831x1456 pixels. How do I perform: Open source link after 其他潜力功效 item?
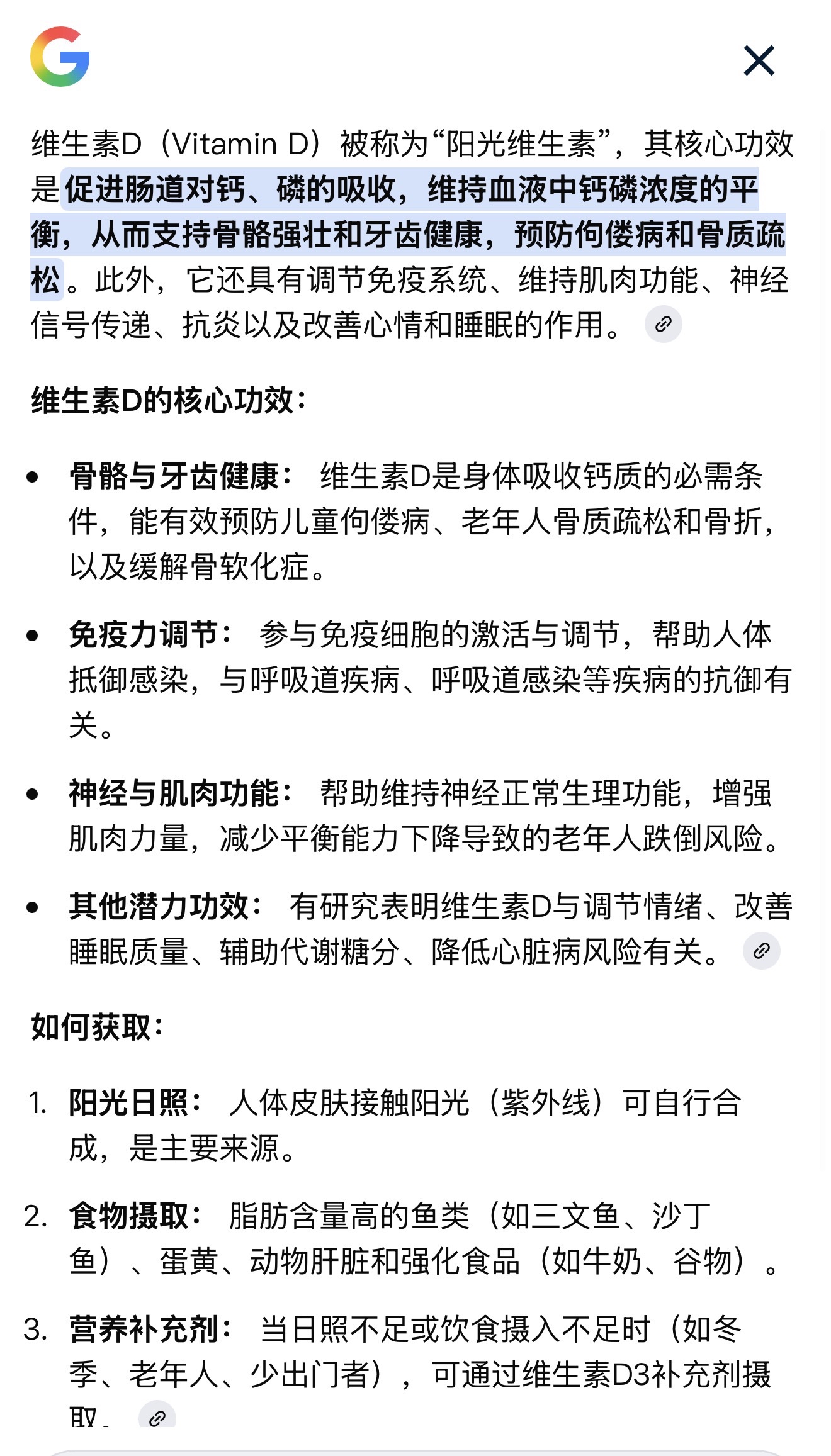(x=761, y=951)
